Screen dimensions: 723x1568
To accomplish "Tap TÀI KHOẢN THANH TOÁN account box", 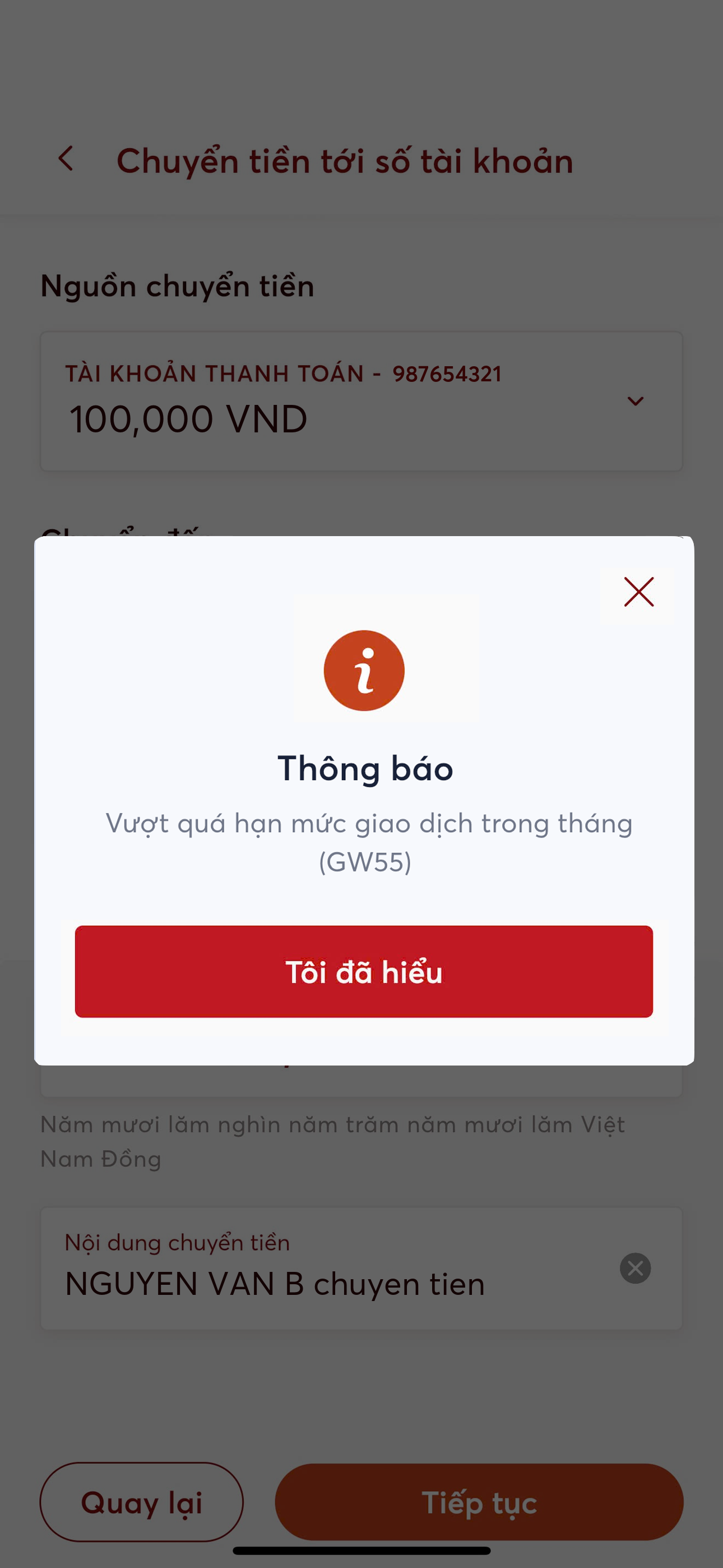I will [x=361, y=400].
